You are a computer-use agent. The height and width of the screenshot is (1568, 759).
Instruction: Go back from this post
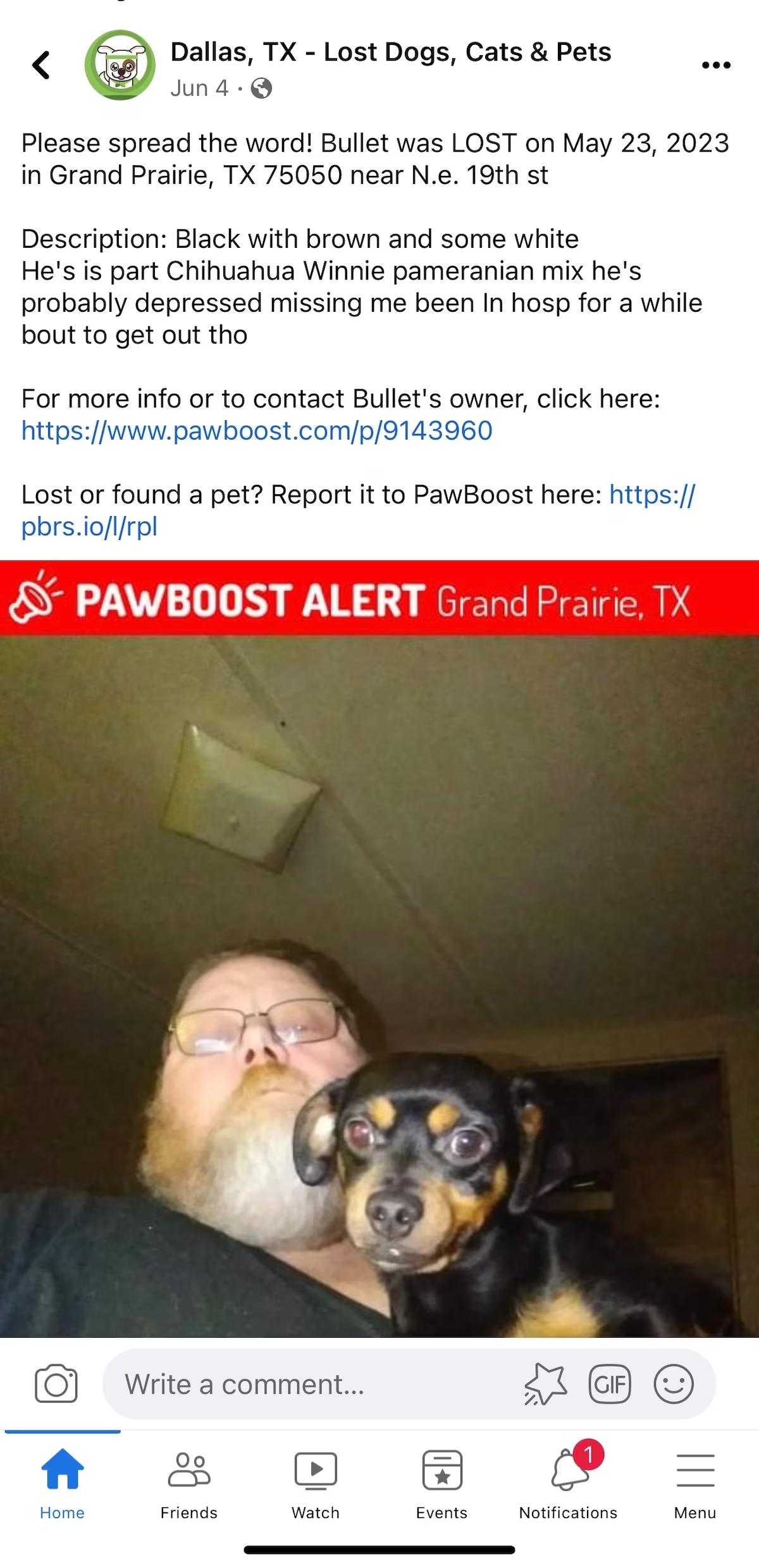pyautogui.click(x=42, y=65)
